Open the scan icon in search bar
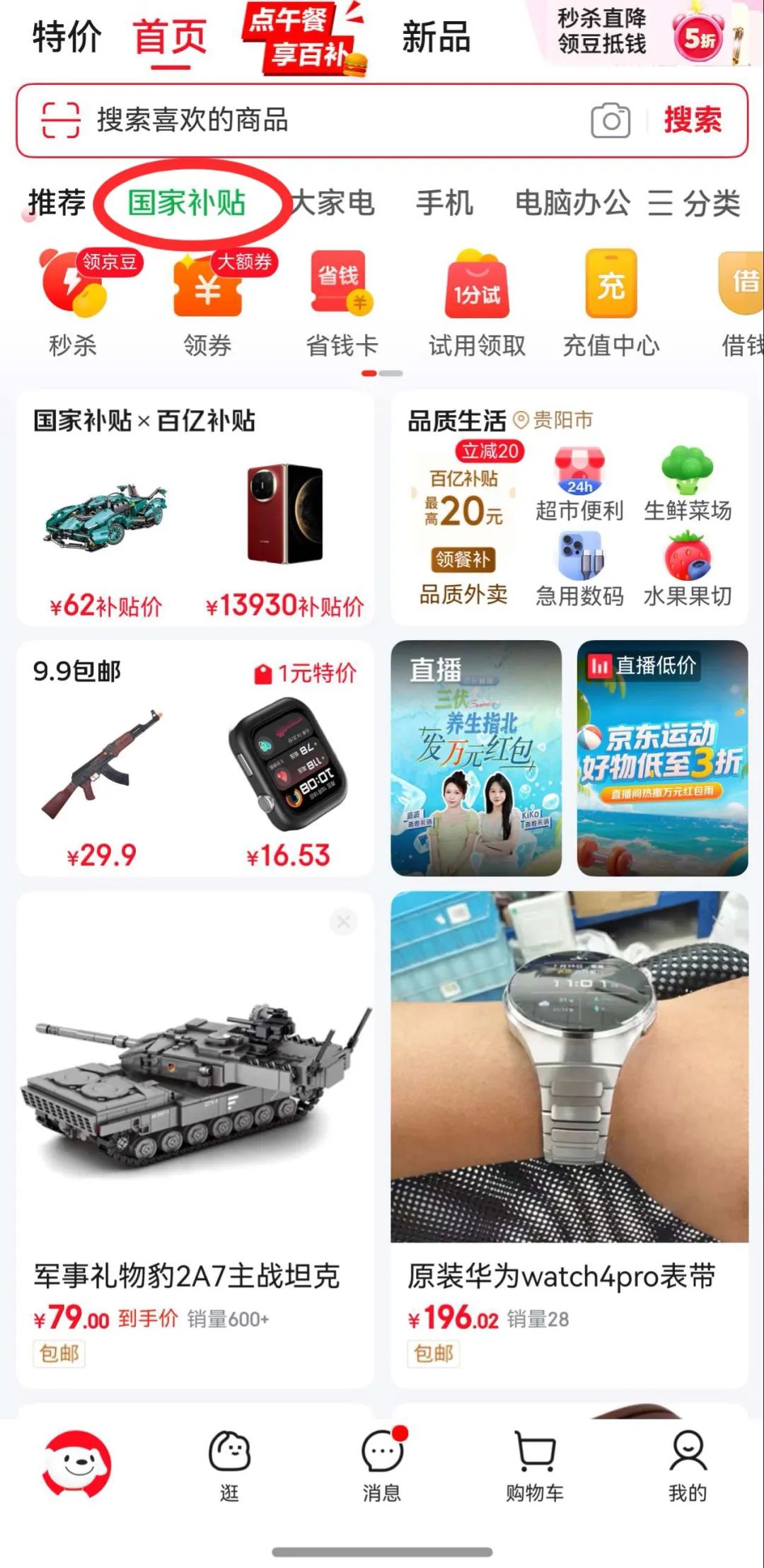 click(60, 120)
